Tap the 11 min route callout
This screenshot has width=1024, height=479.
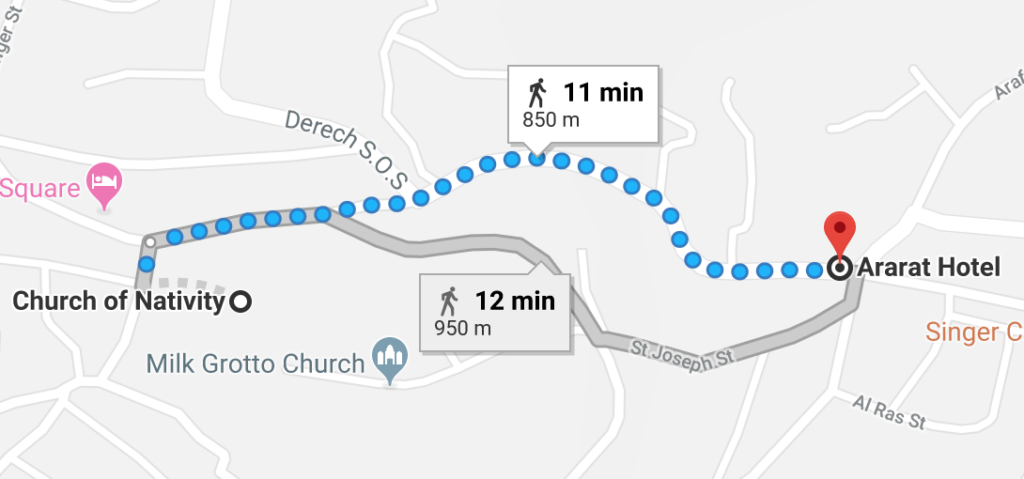[584, 105]
